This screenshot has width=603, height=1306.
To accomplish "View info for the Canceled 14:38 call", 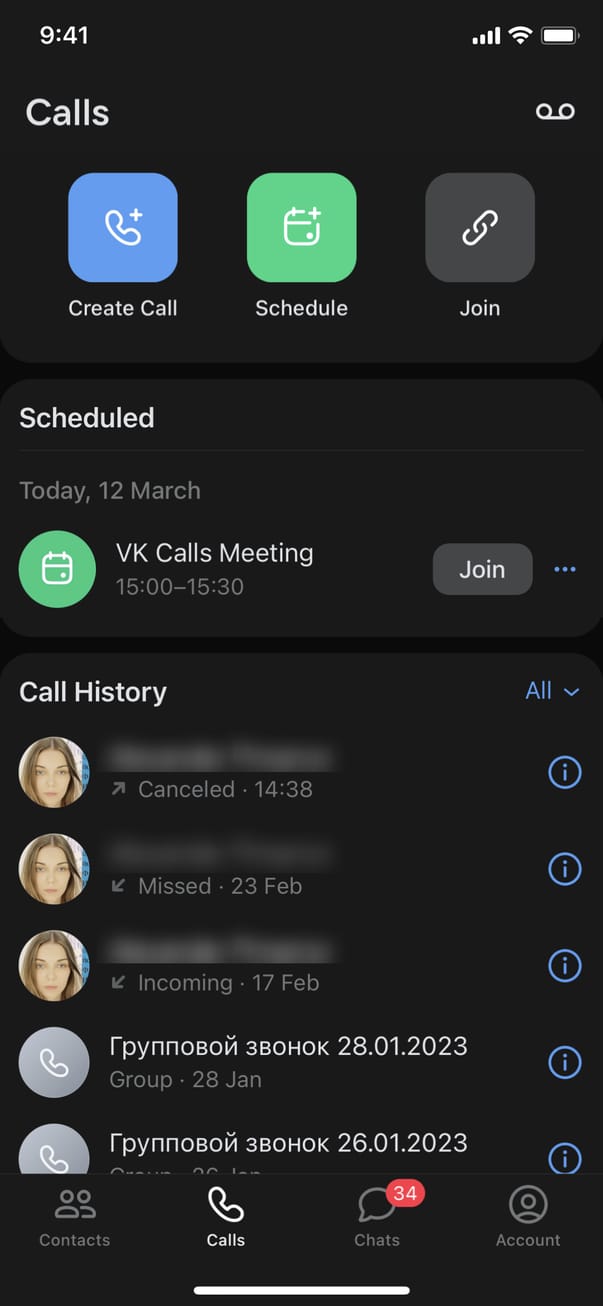I will click(x=565, y=772).
